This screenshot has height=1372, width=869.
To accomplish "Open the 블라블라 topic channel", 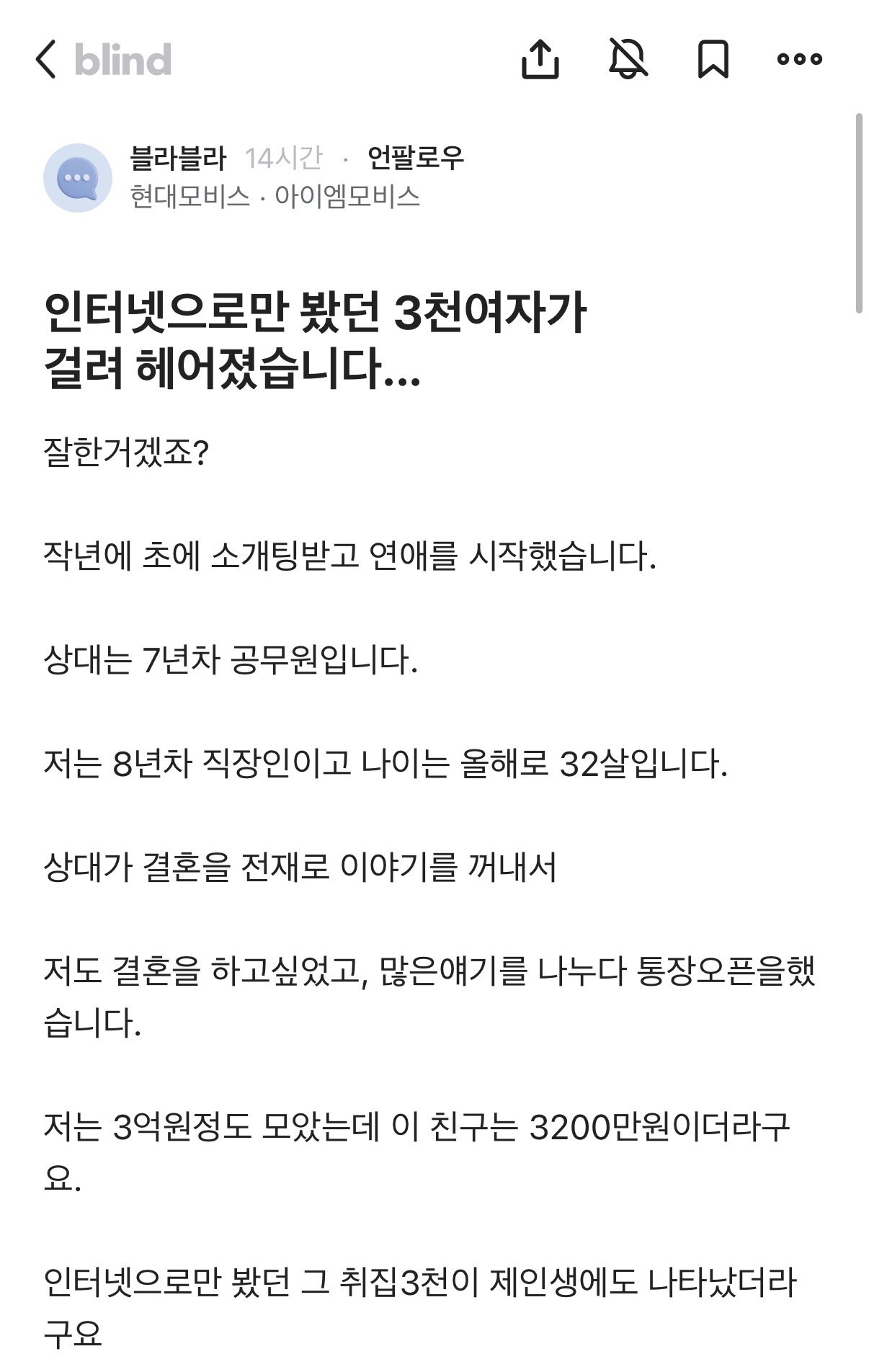I will tap(178, 158).
